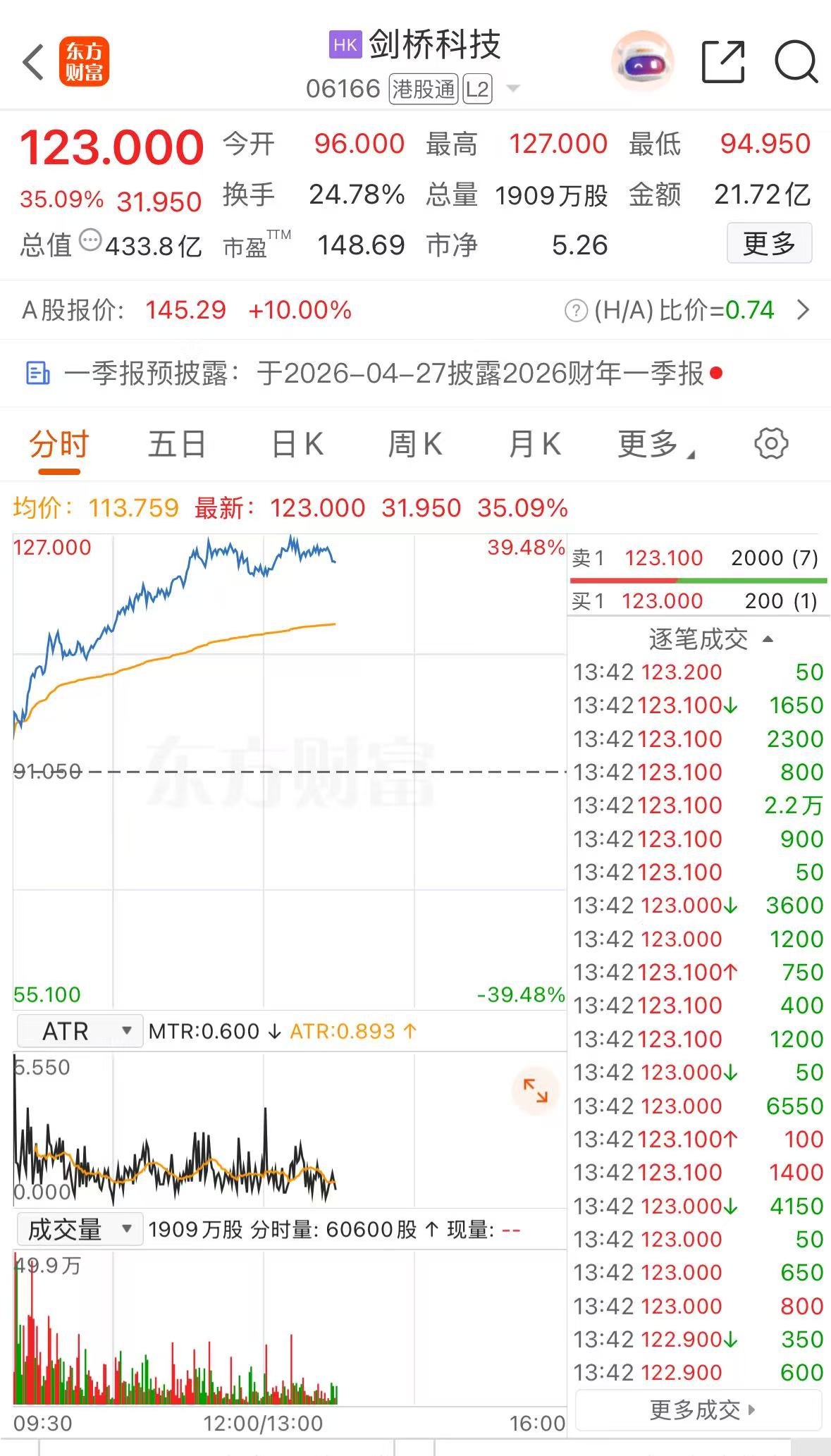Open chart settings gear icon
This screenshot has height=1456, width=831.
771,444
